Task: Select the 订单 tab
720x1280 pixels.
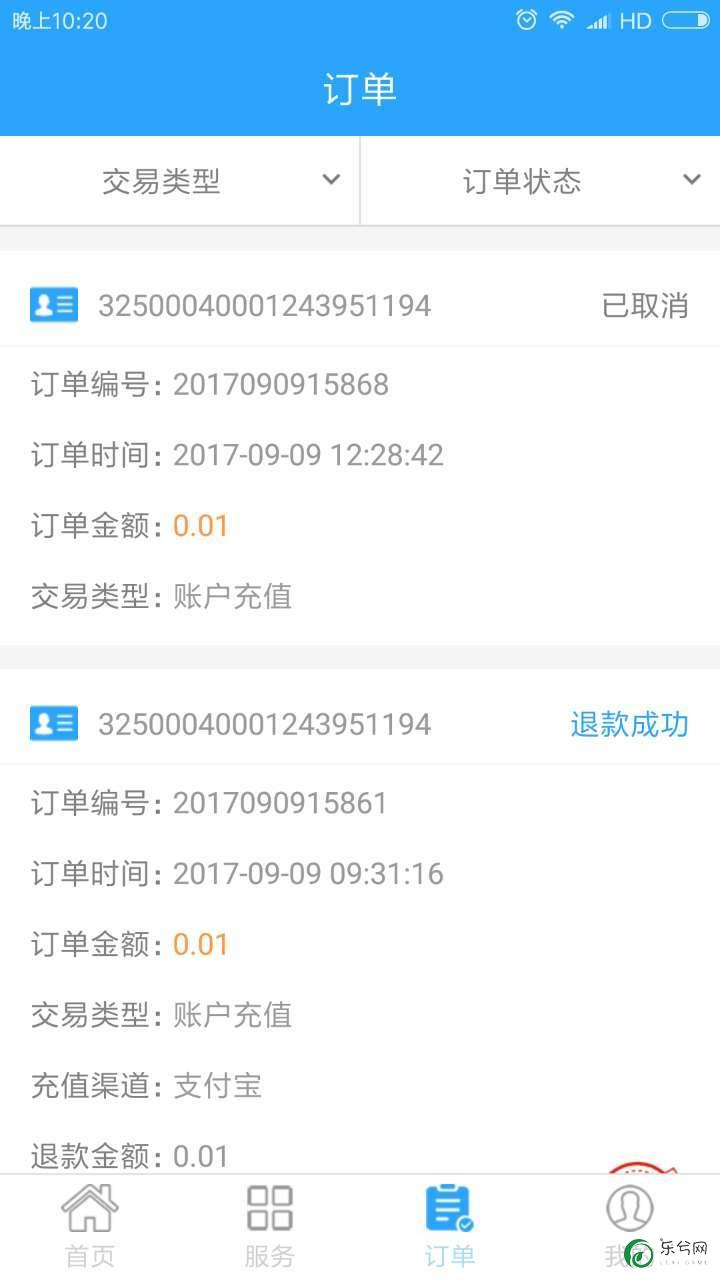Action: coord(450,1226)
